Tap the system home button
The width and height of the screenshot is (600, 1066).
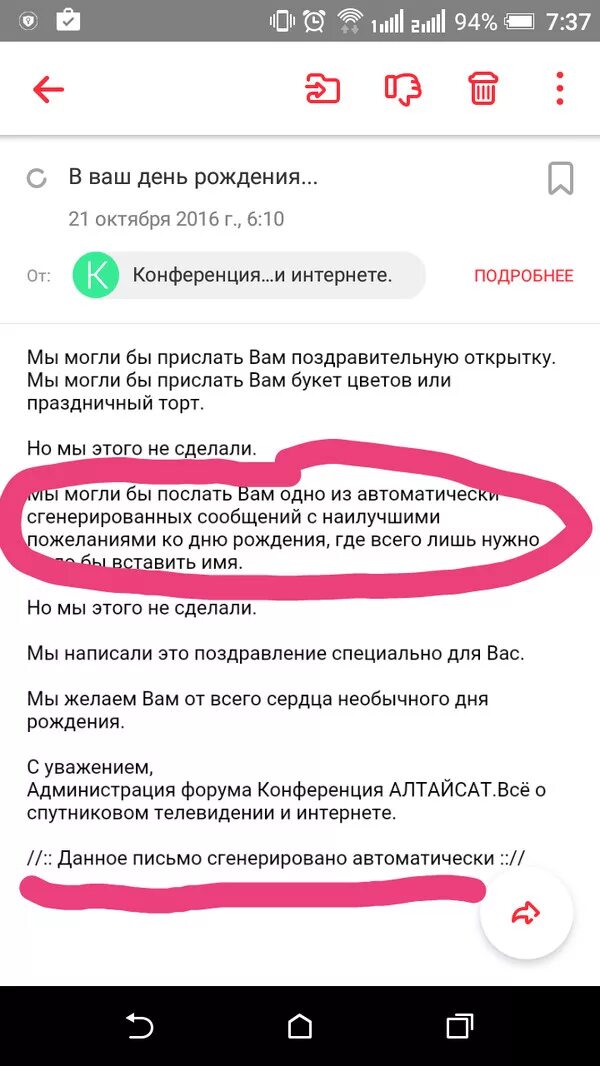(300, 1026)
